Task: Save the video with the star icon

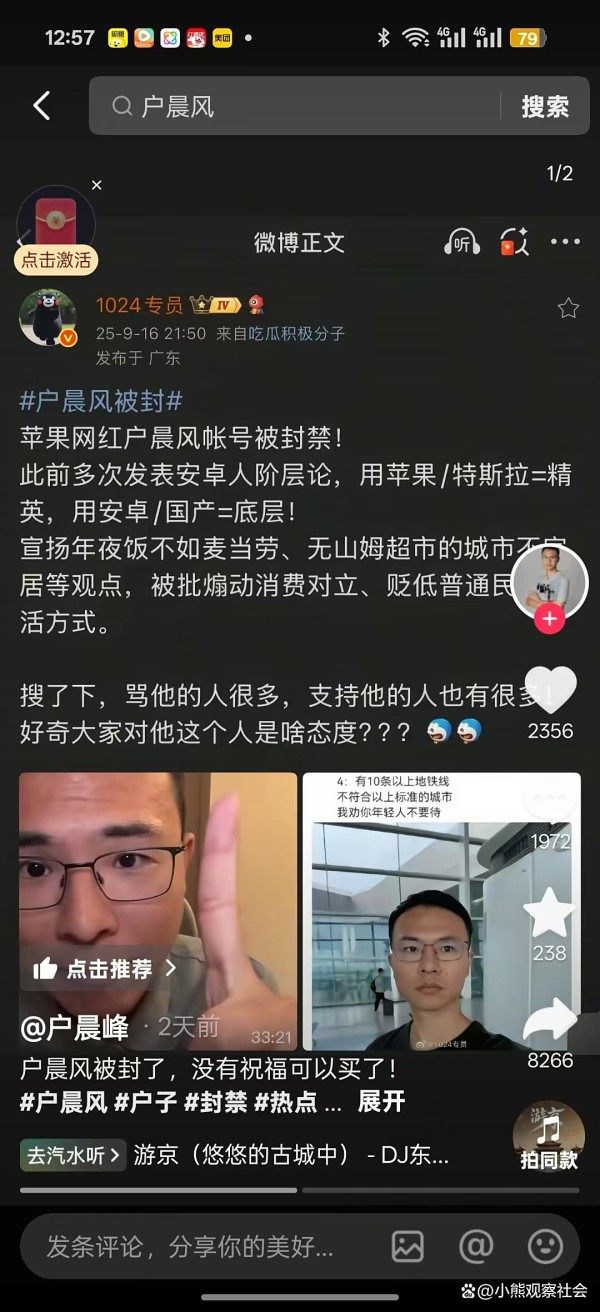Action: pyautogui.click(x=550, y=912)
